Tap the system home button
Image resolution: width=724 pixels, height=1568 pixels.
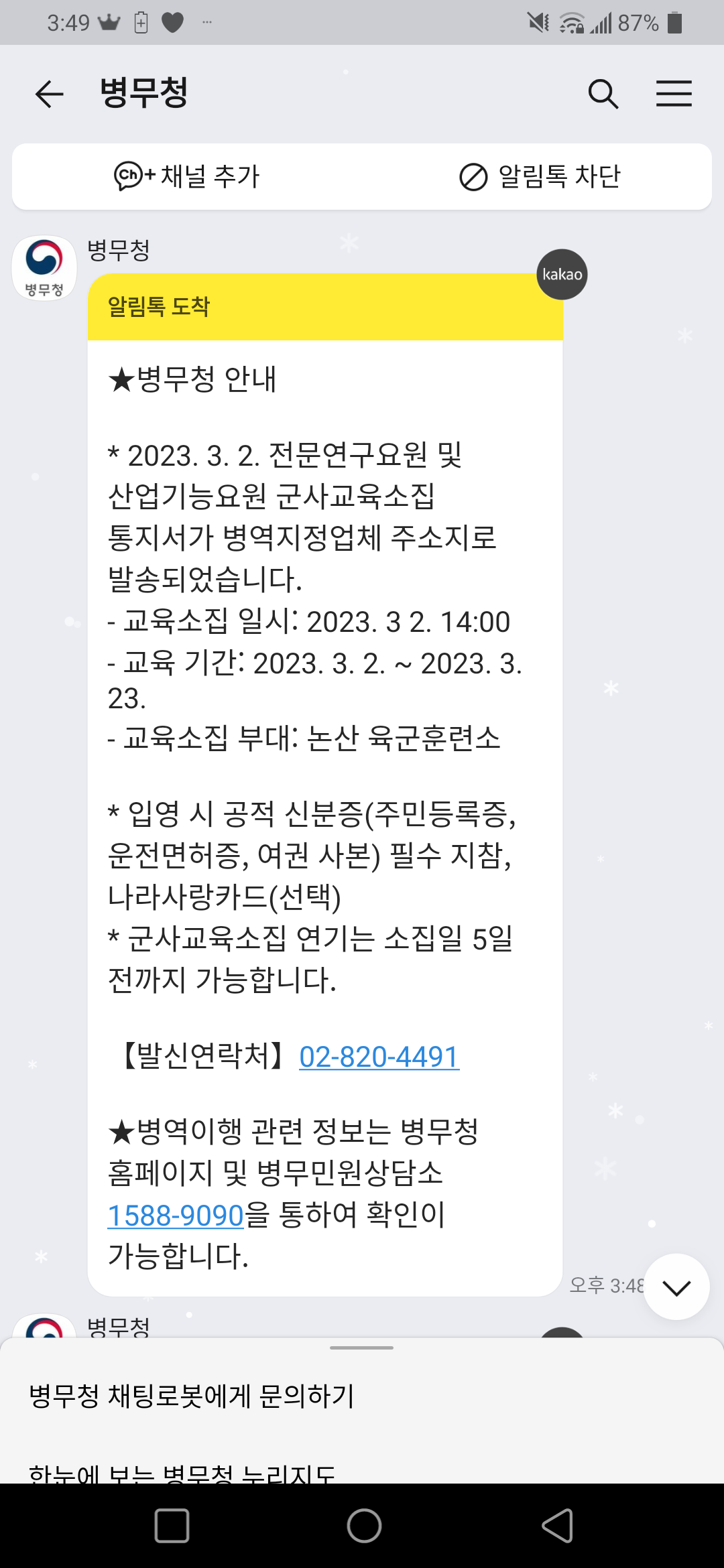point(364,1526)
